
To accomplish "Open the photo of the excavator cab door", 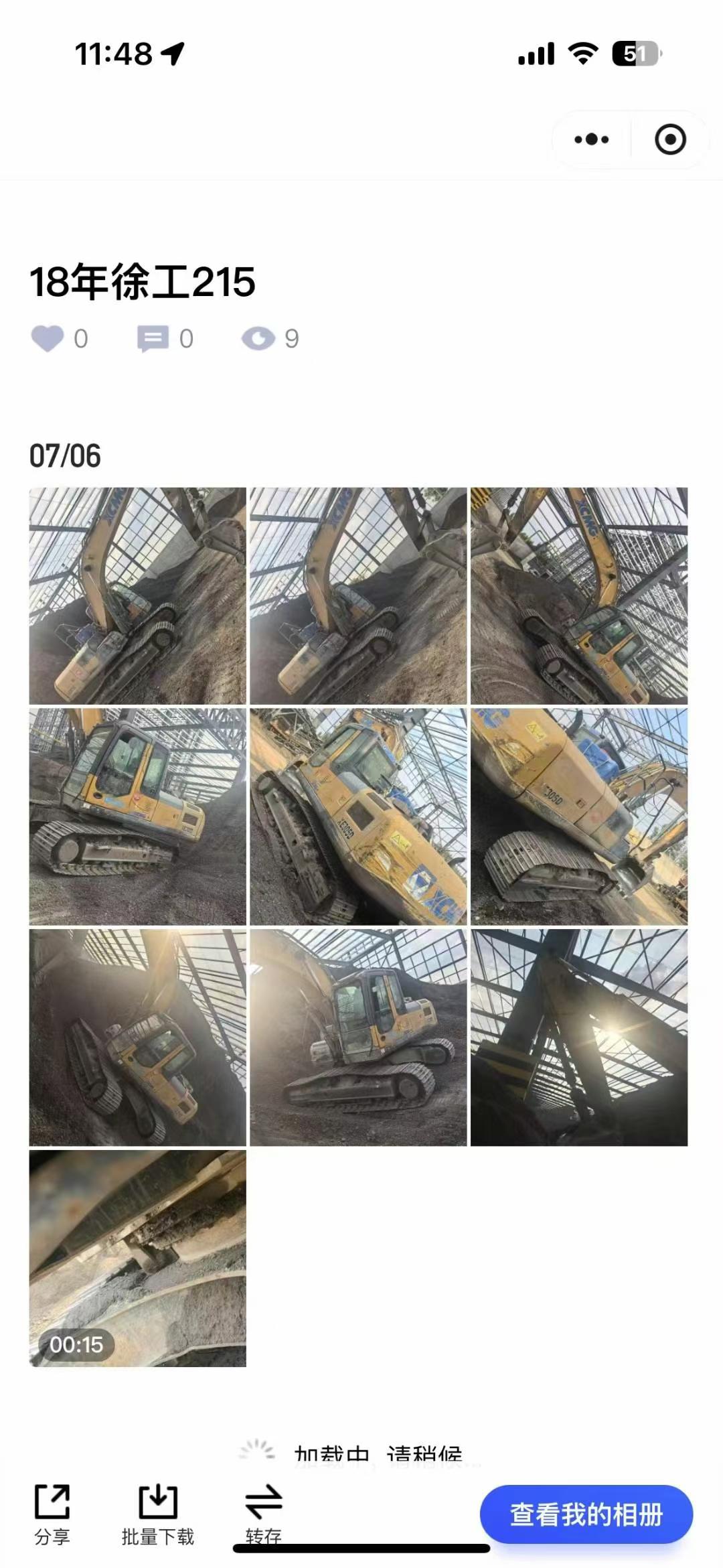I will [138, 816].
